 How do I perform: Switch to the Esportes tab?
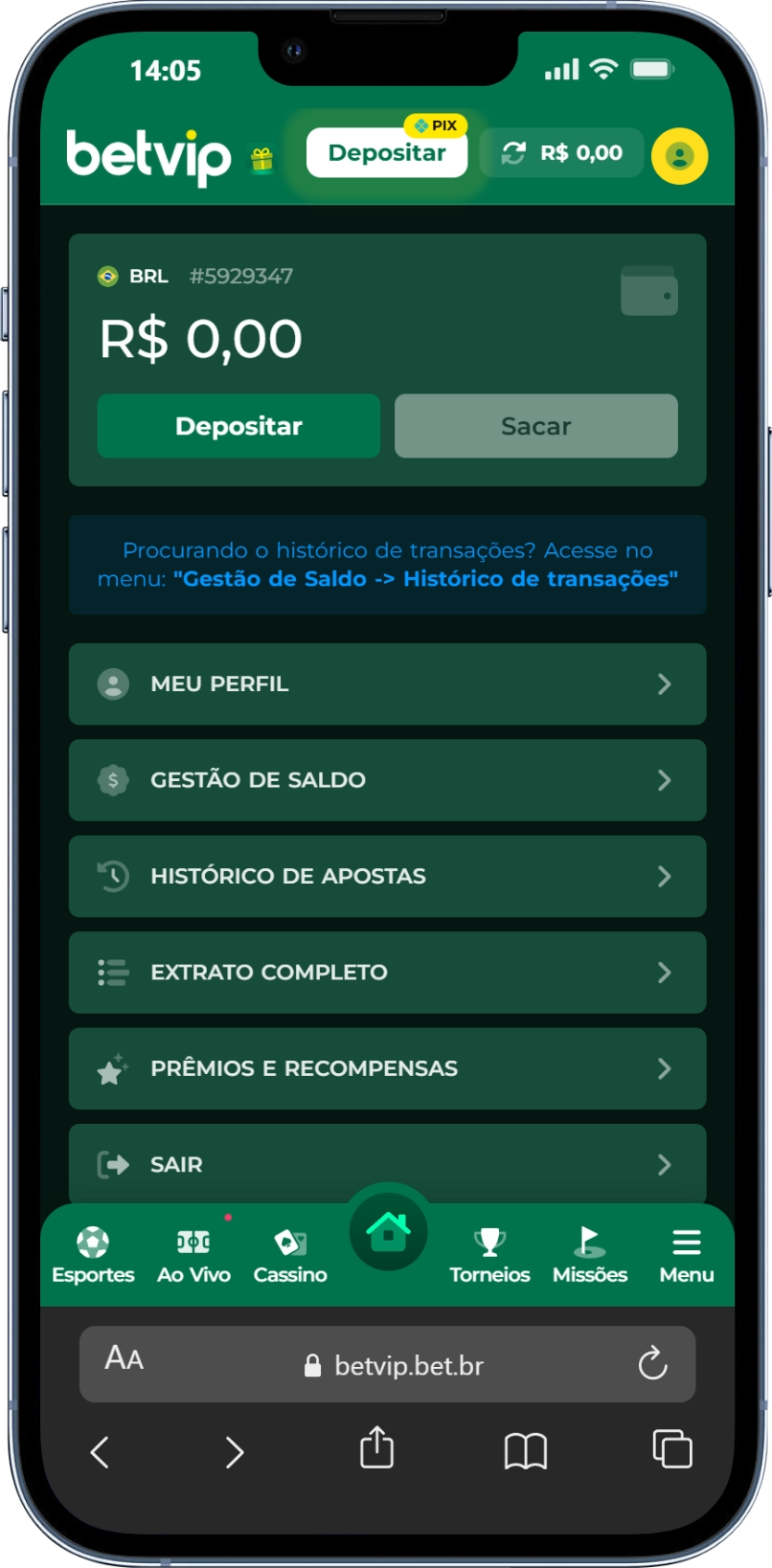(x=93, y=1255)
